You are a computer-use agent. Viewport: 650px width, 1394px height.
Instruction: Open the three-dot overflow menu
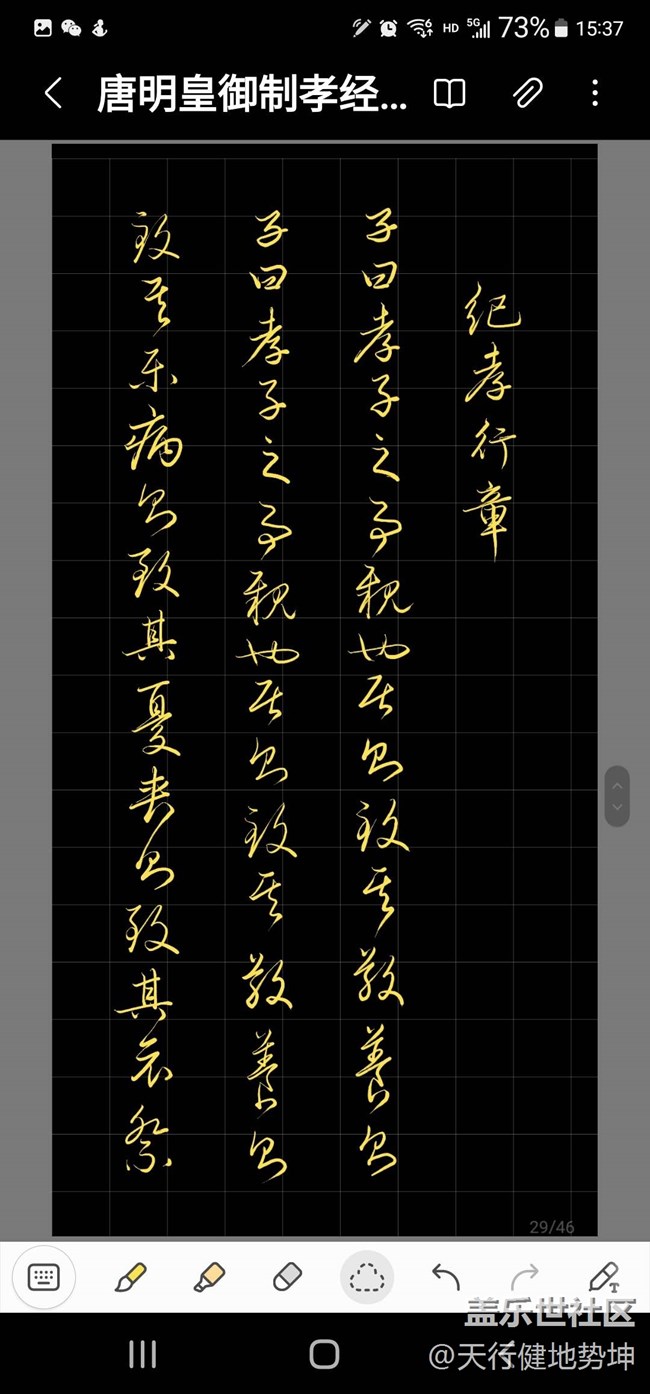click(595, 94)
